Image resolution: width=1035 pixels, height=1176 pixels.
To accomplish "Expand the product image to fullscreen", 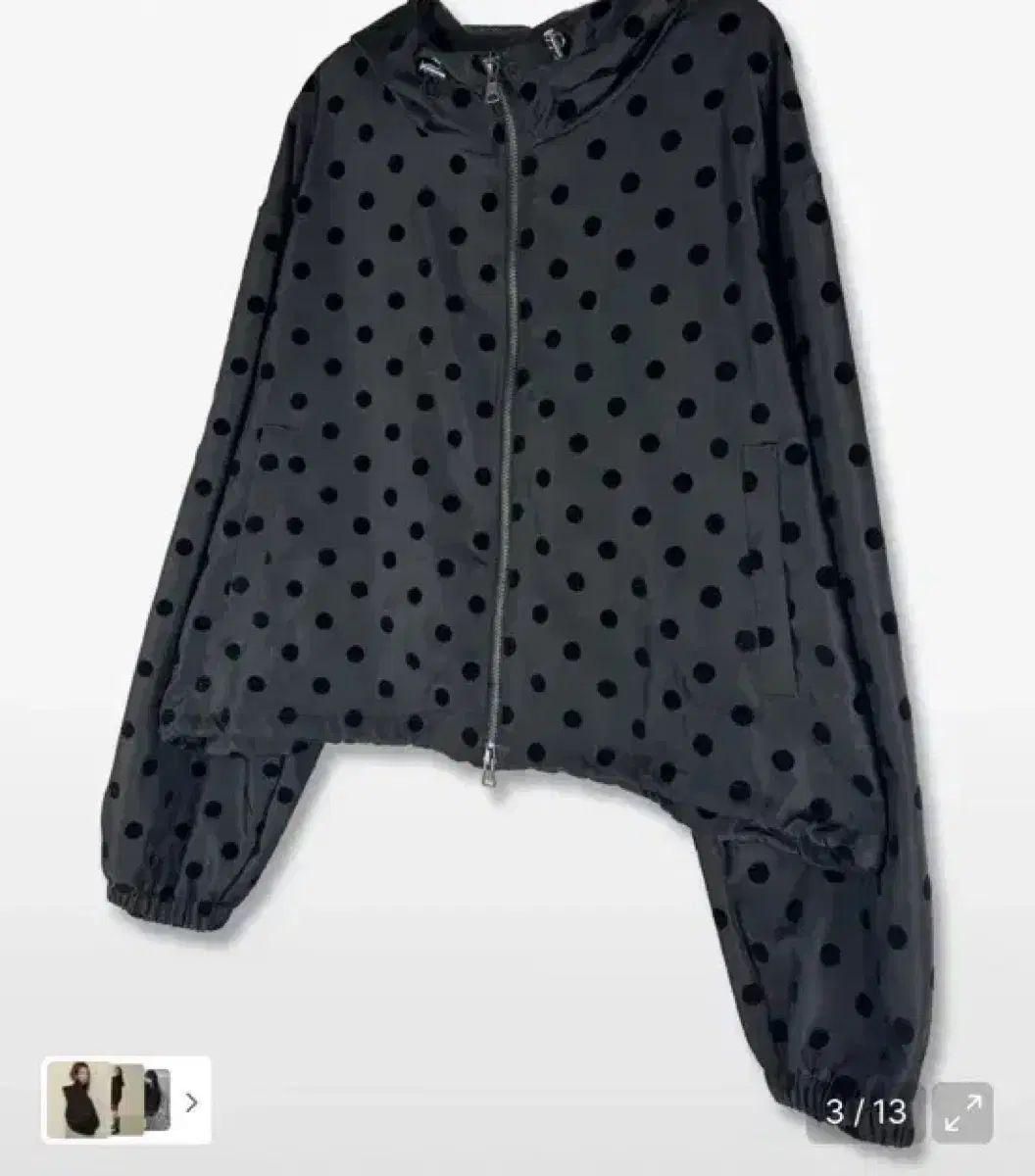I will tap(963, 1111).
